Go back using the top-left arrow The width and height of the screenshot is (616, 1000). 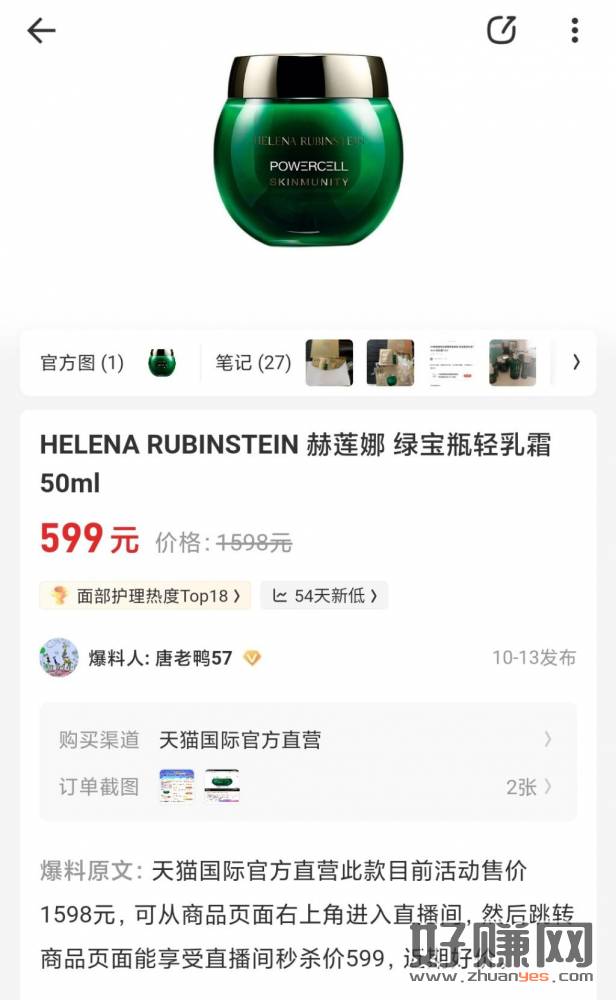41,31
